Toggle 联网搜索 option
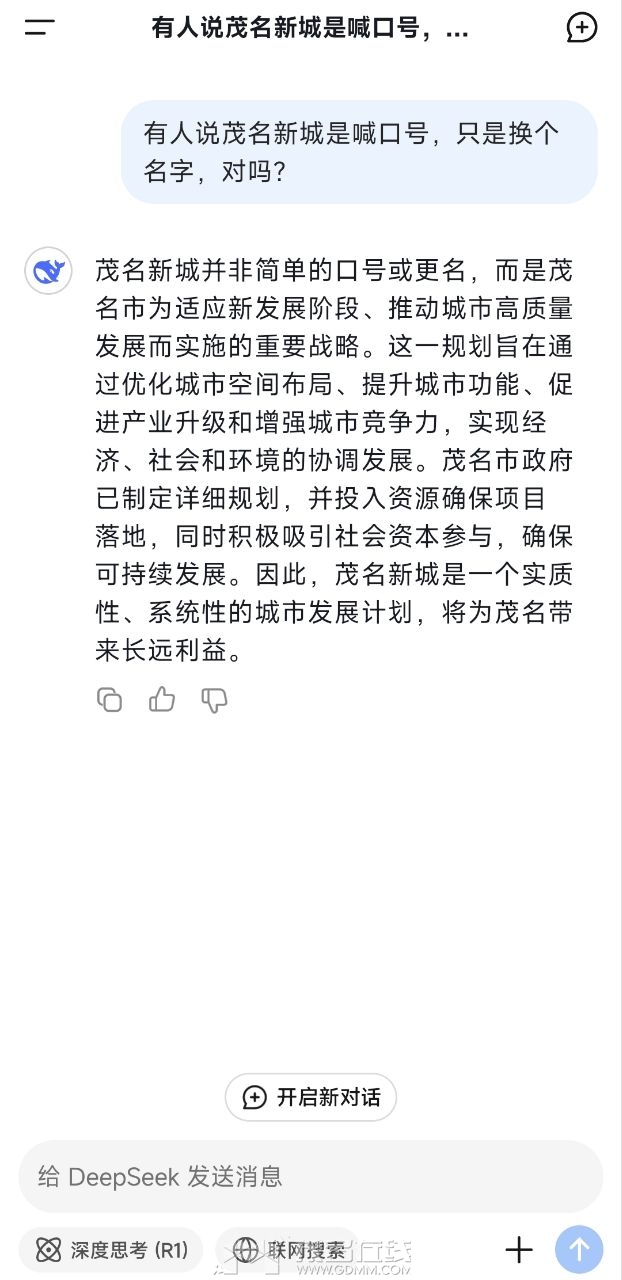This screenshot has width=622, height=1280. point(288,1249)
